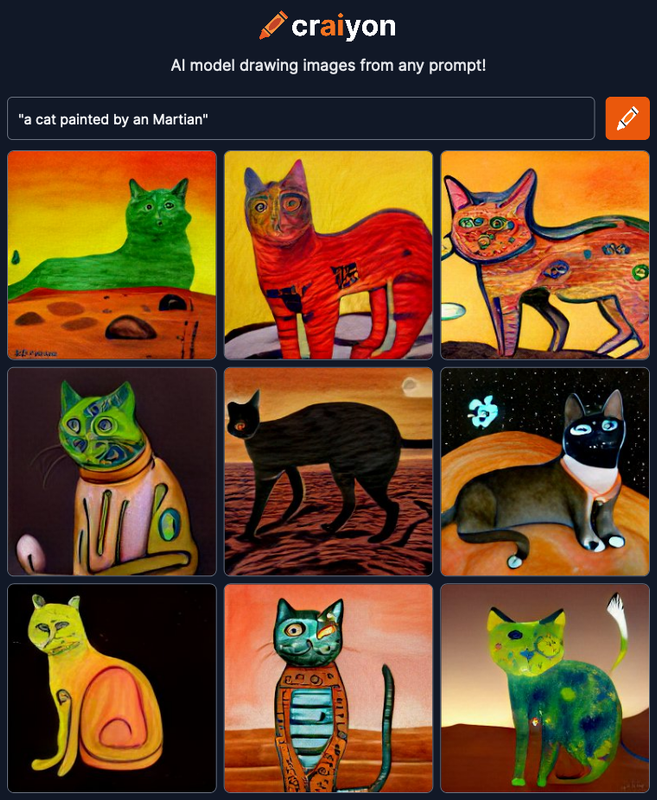
Task: Open the red striped cat image
Action: [x=328, y=255]
